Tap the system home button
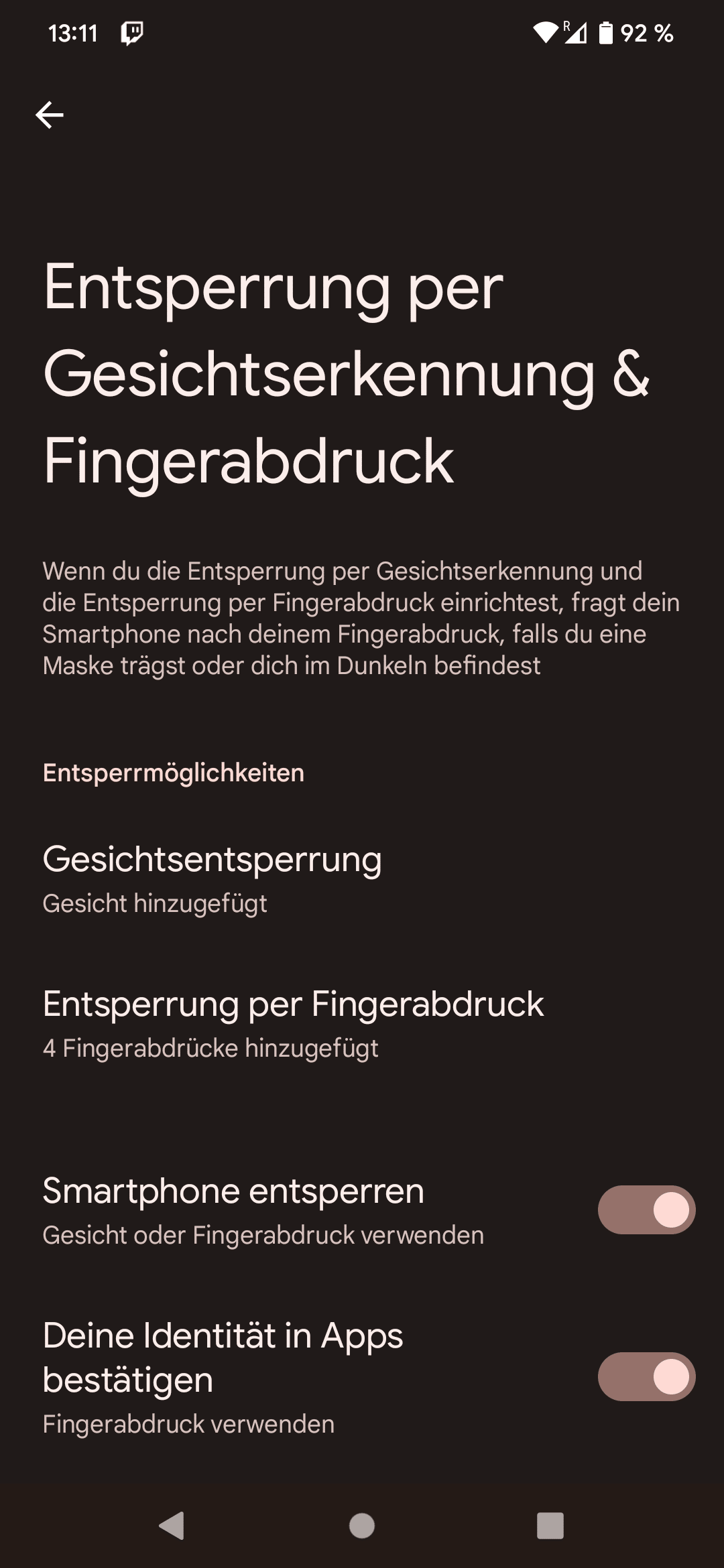The image size is (724, 1568). pos(362,1526)
